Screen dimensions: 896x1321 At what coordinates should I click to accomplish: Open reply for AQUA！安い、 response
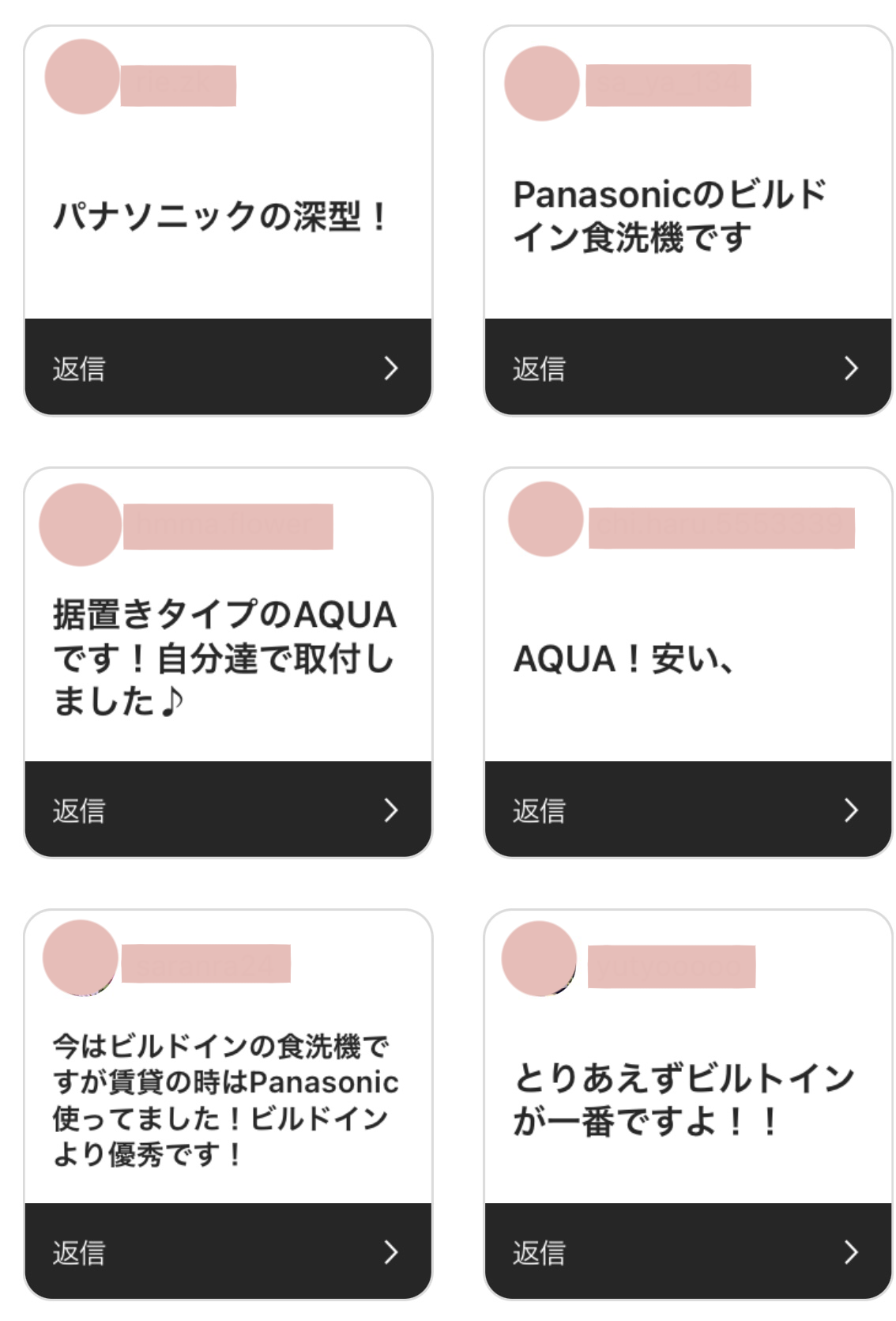(687, 810)
